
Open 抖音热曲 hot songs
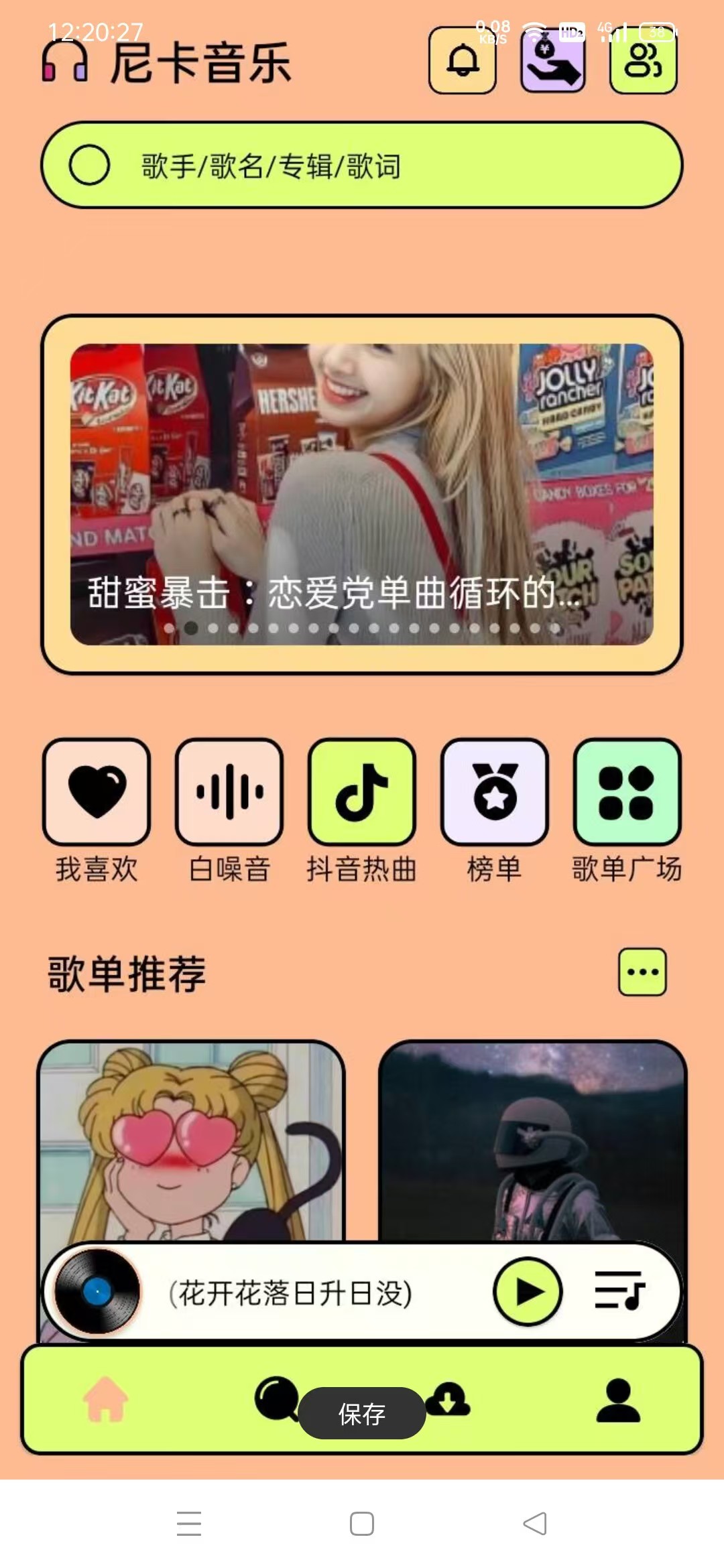(x=362, y=792)
